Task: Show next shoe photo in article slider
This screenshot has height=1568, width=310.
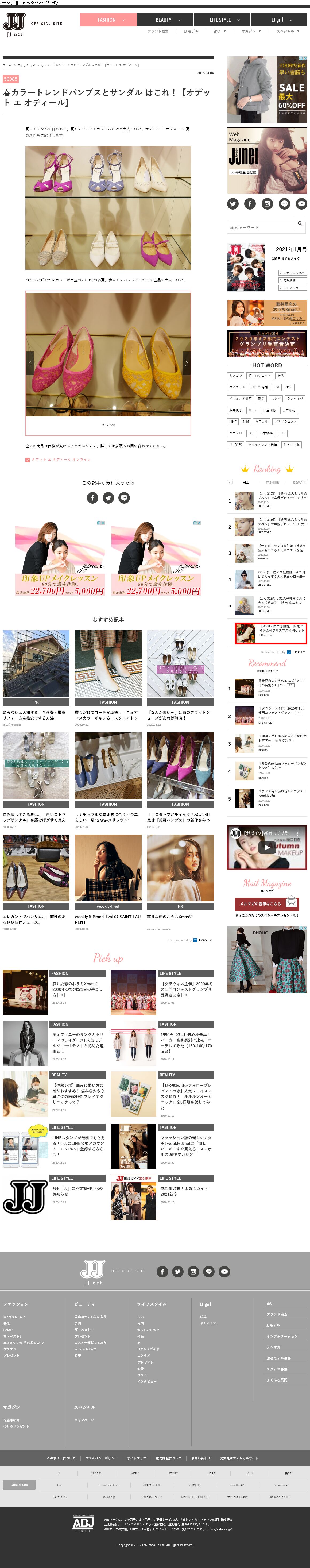Action: [x=186, y=363]
